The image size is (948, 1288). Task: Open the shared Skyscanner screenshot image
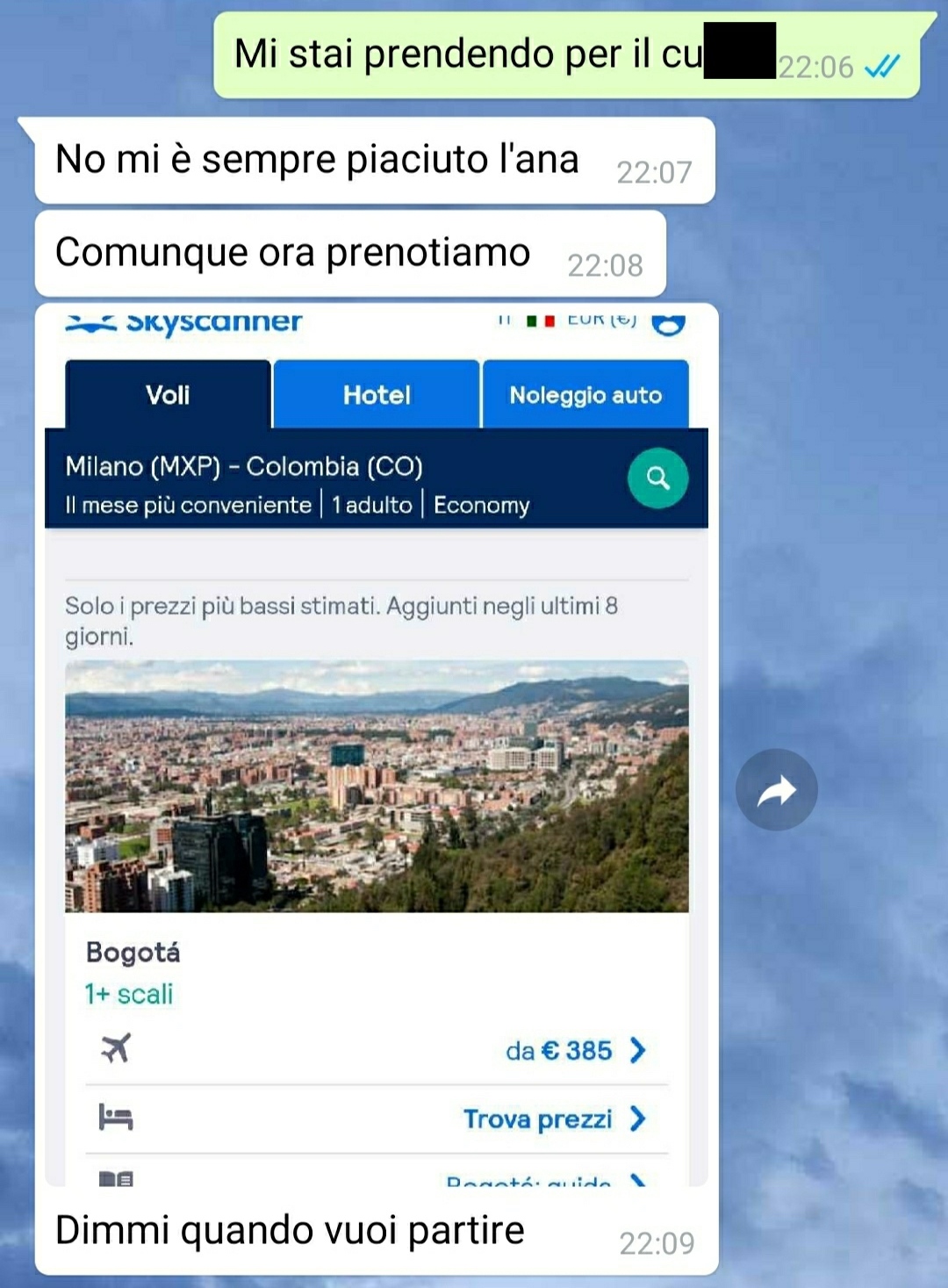click(x=377, y=746)
